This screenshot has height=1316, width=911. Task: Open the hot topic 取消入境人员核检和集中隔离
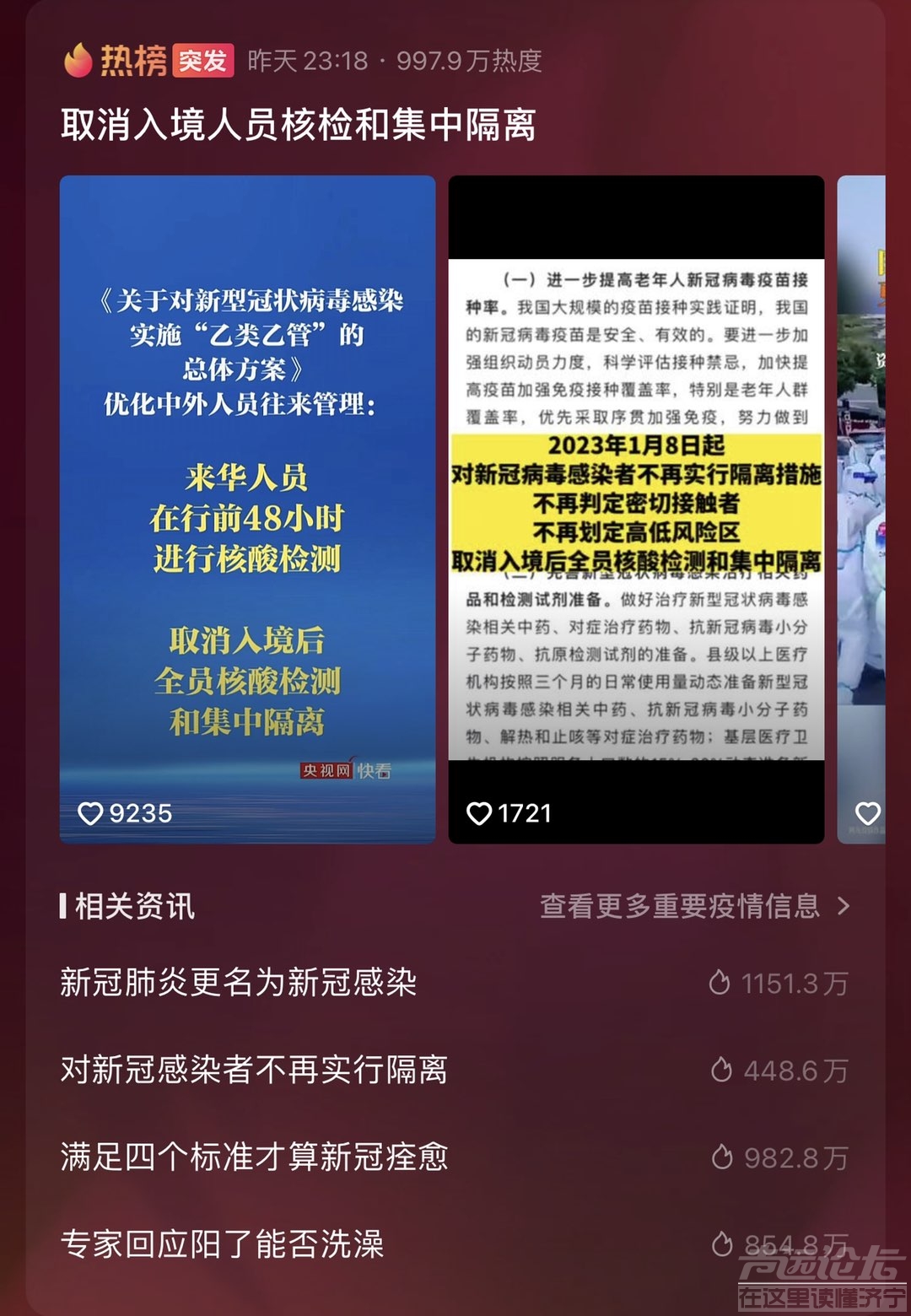click(x=298, y=126)
